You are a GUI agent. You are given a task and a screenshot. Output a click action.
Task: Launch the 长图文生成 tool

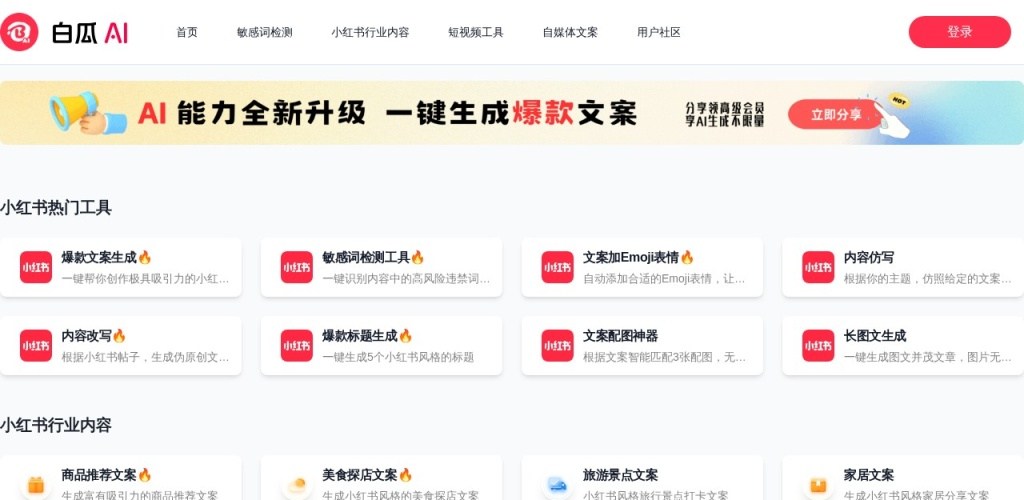903,345
